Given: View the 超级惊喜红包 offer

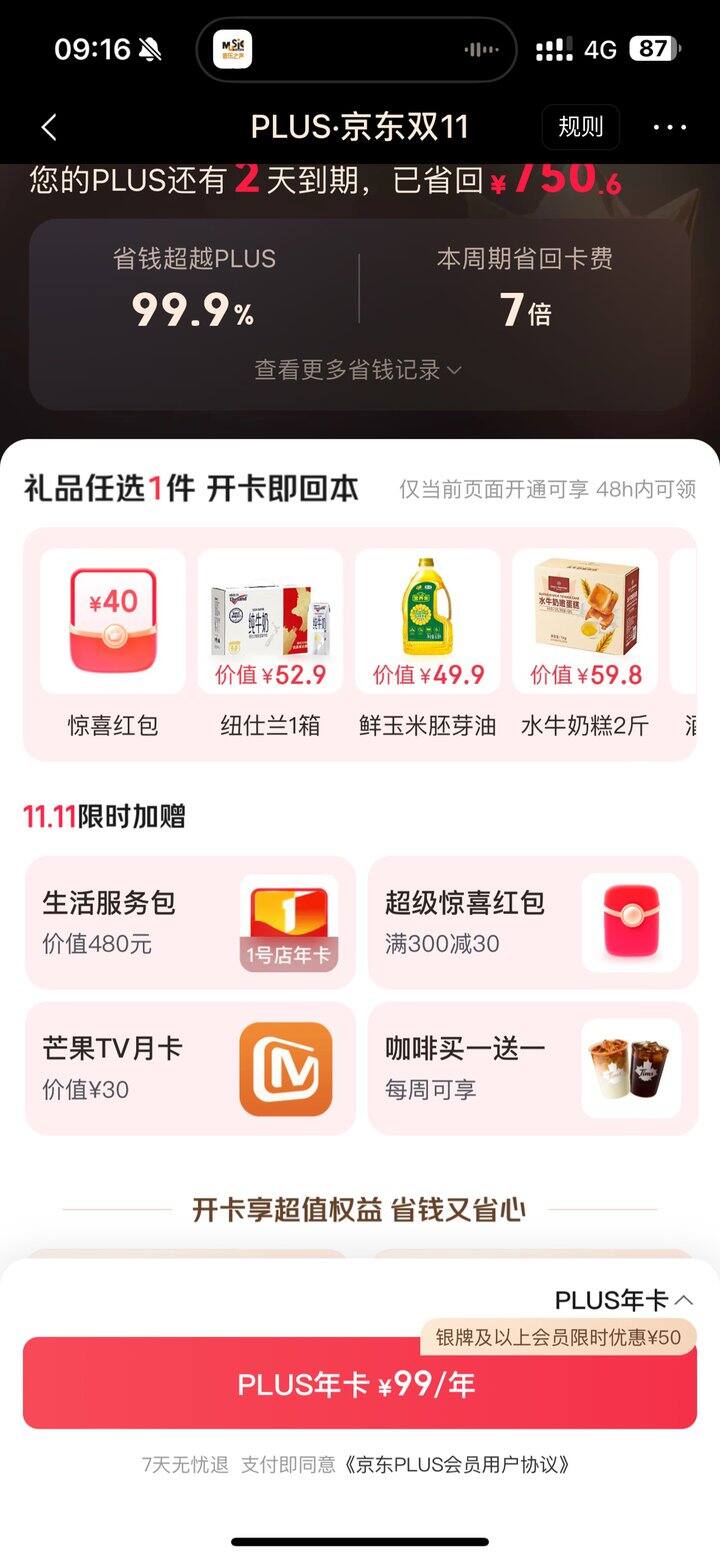Looking at the screenshot, I should (533, 922).
